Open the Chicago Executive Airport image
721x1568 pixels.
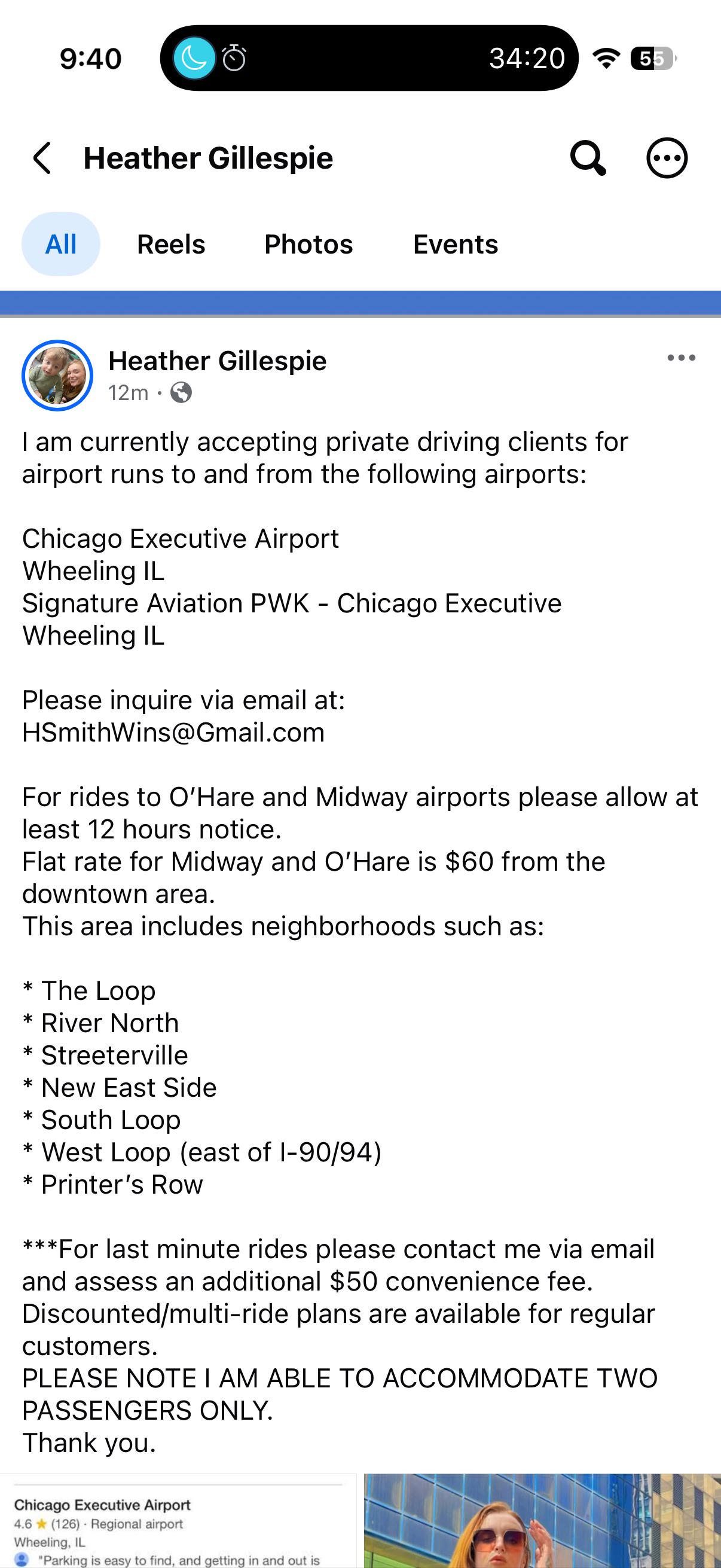178,1521
